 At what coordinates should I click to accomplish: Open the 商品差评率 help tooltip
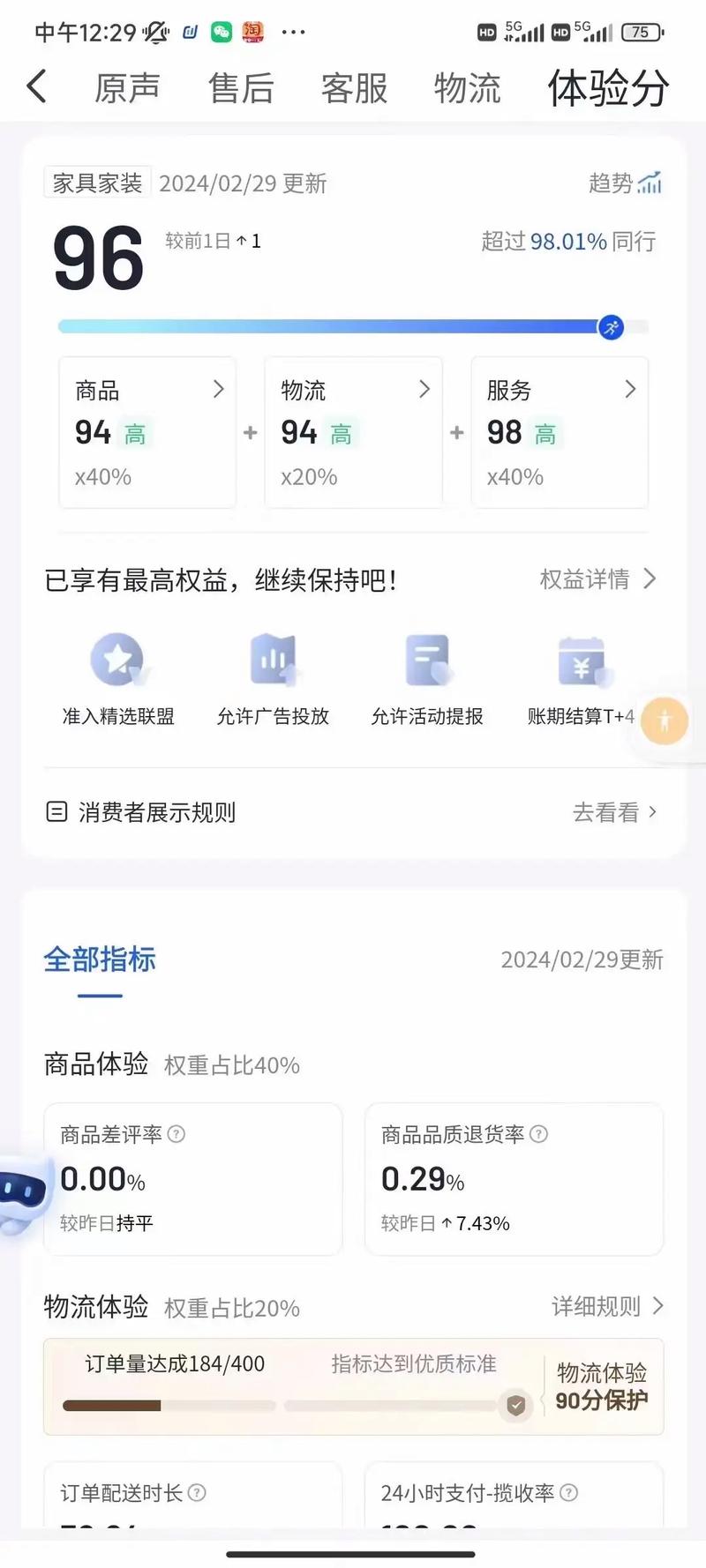178,1135
